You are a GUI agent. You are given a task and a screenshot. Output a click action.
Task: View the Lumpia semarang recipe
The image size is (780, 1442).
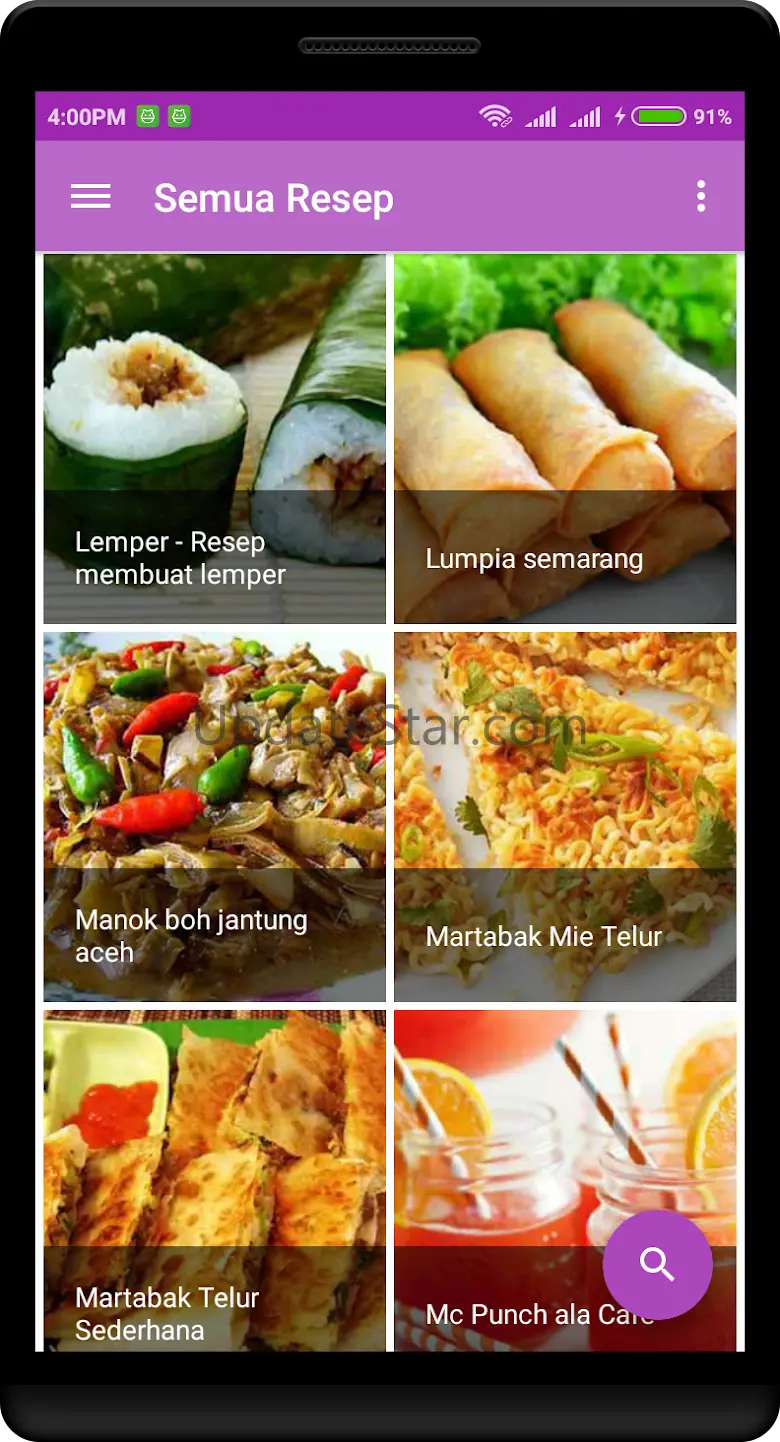coord(565,438)
